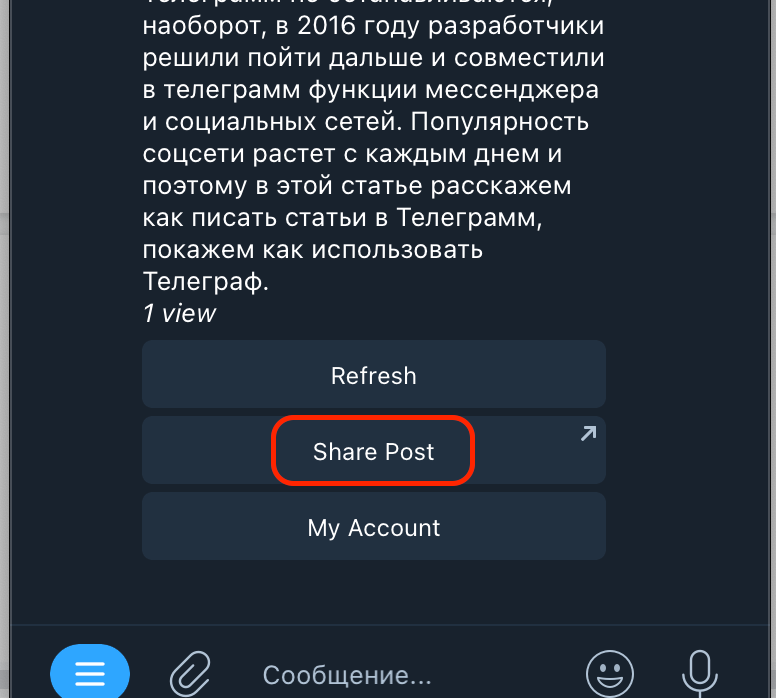
Task: Record a voice message with microphone
Action: click(700, 673)
